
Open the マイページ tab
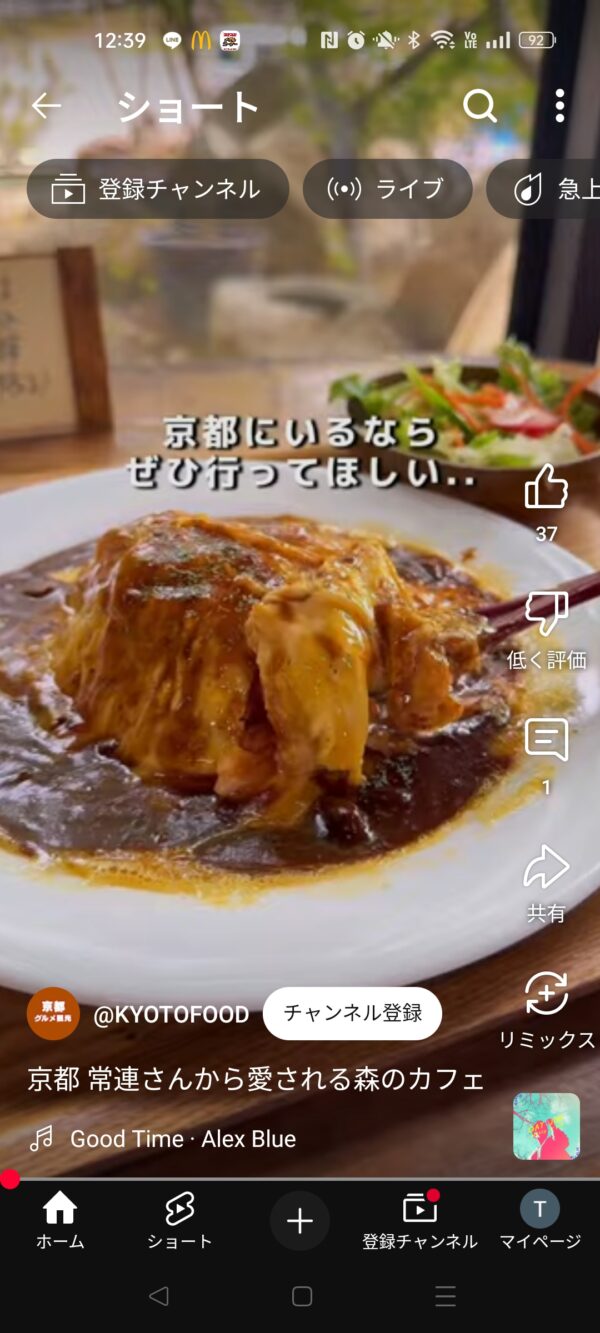point(540,1221)
